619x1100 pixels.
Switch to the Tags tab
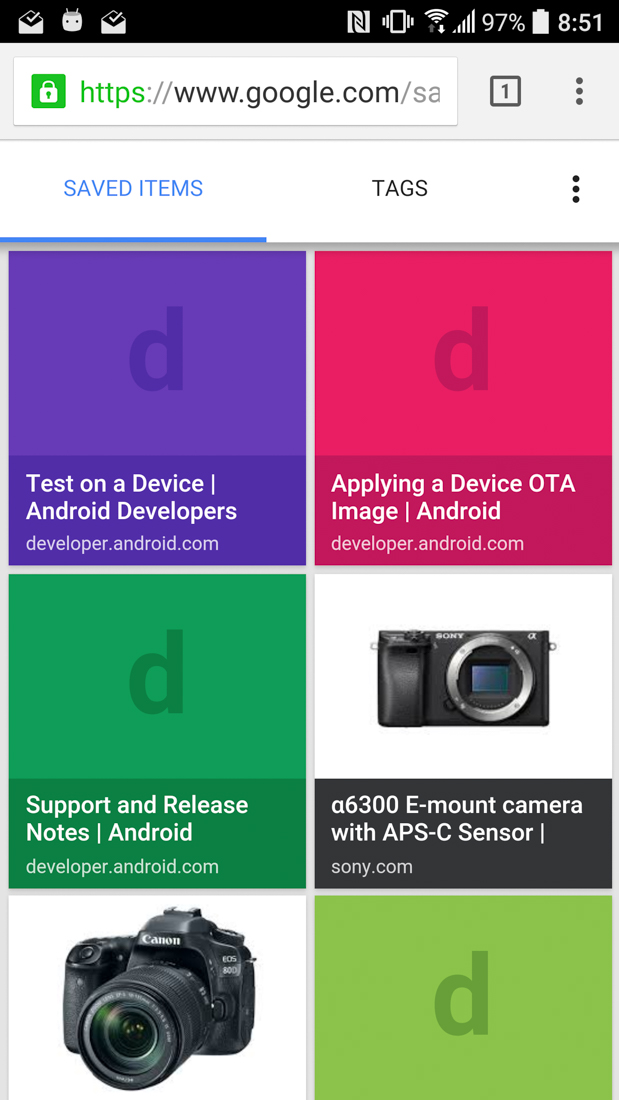[x=399, y=189]
